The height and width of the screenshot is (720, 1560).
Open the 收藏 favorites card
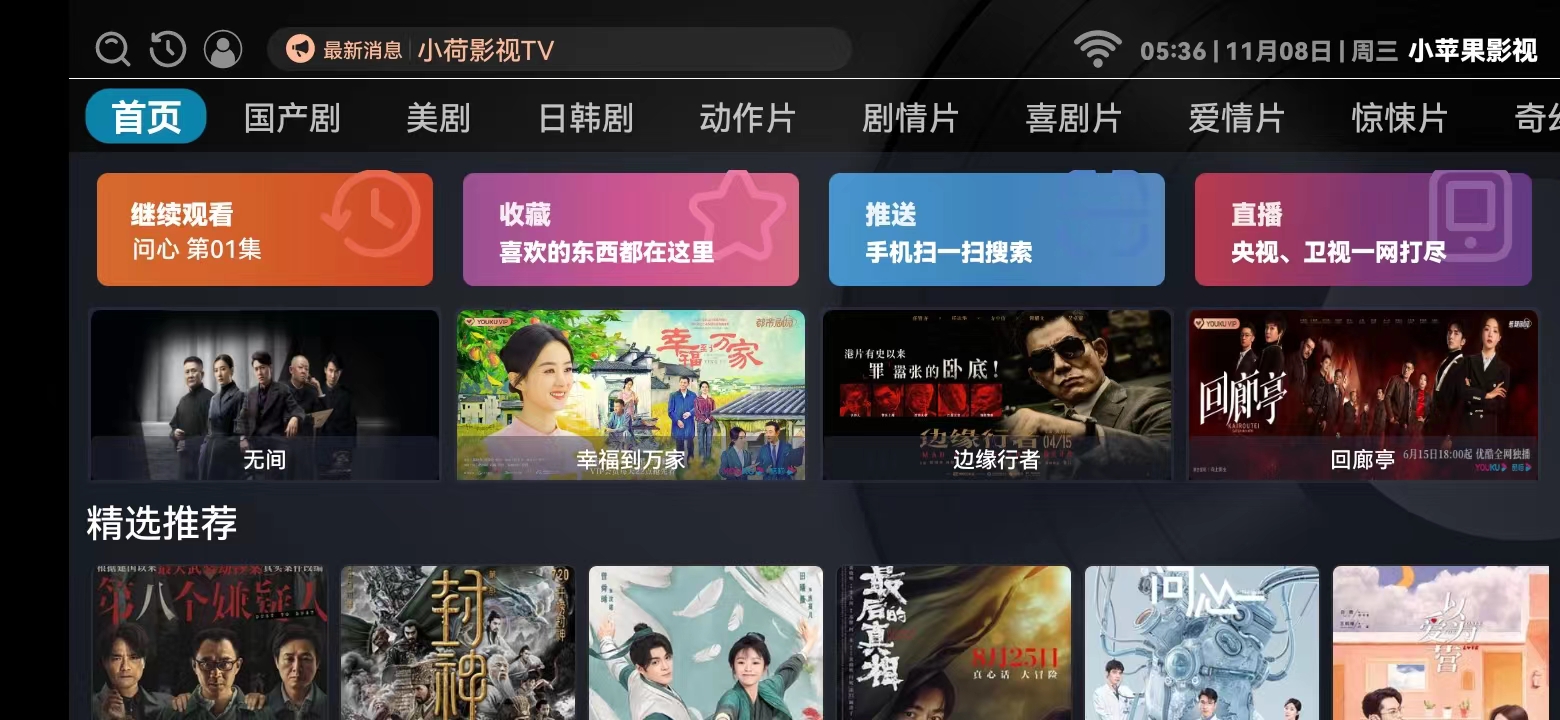tap(630, 230)
